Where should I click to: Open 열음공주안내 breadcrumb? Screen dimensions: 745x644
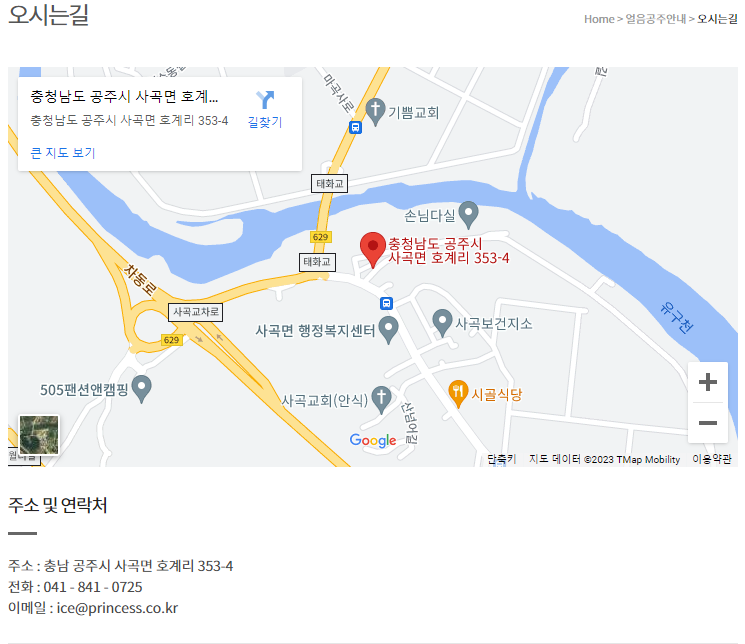[x=655, y=19]
